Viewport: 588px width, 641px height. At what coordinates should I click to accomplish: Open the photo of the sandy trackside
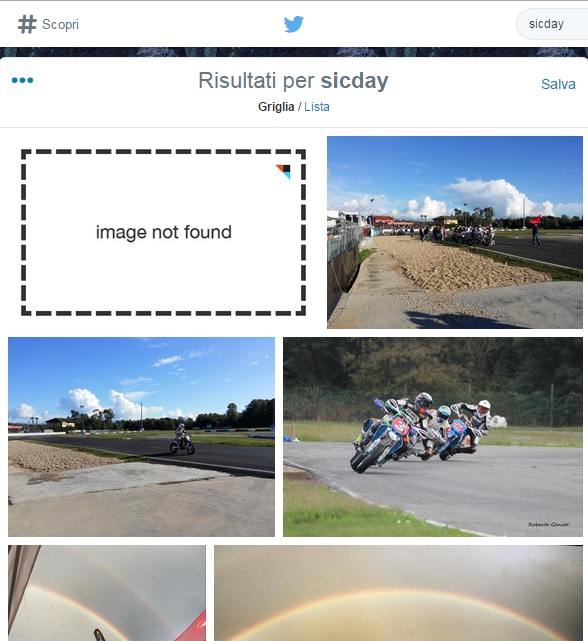pos(455,232)
